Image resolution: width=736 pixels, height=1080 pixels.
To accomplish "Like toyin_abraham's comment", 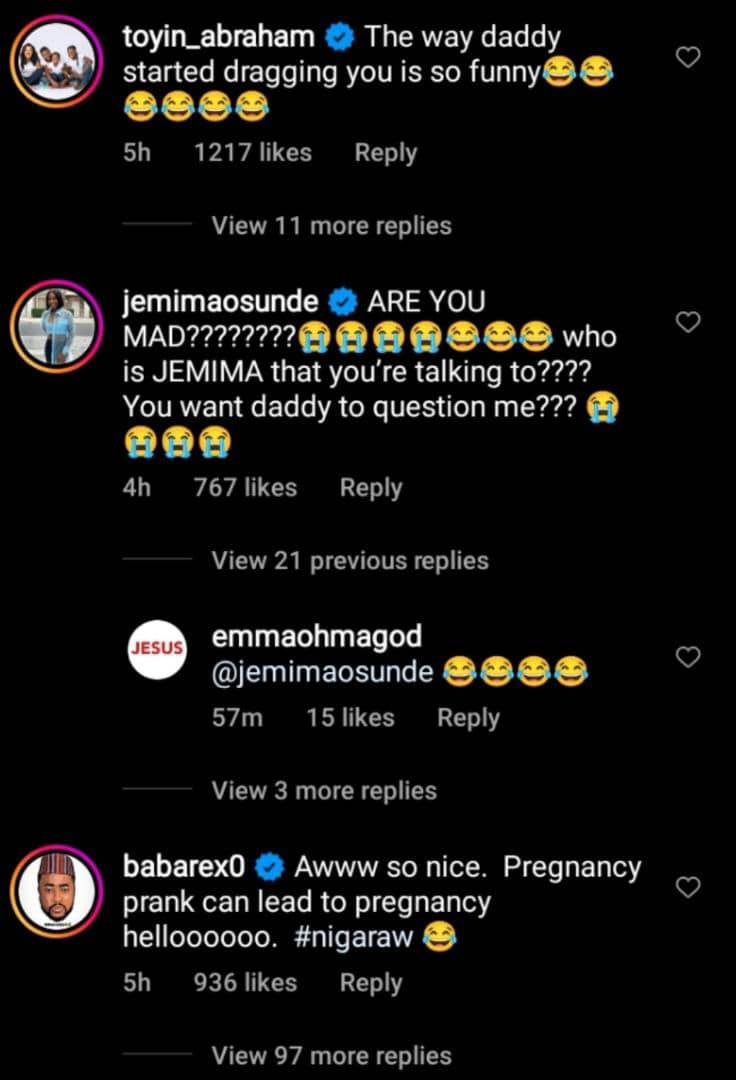I will tap(688, 56).
